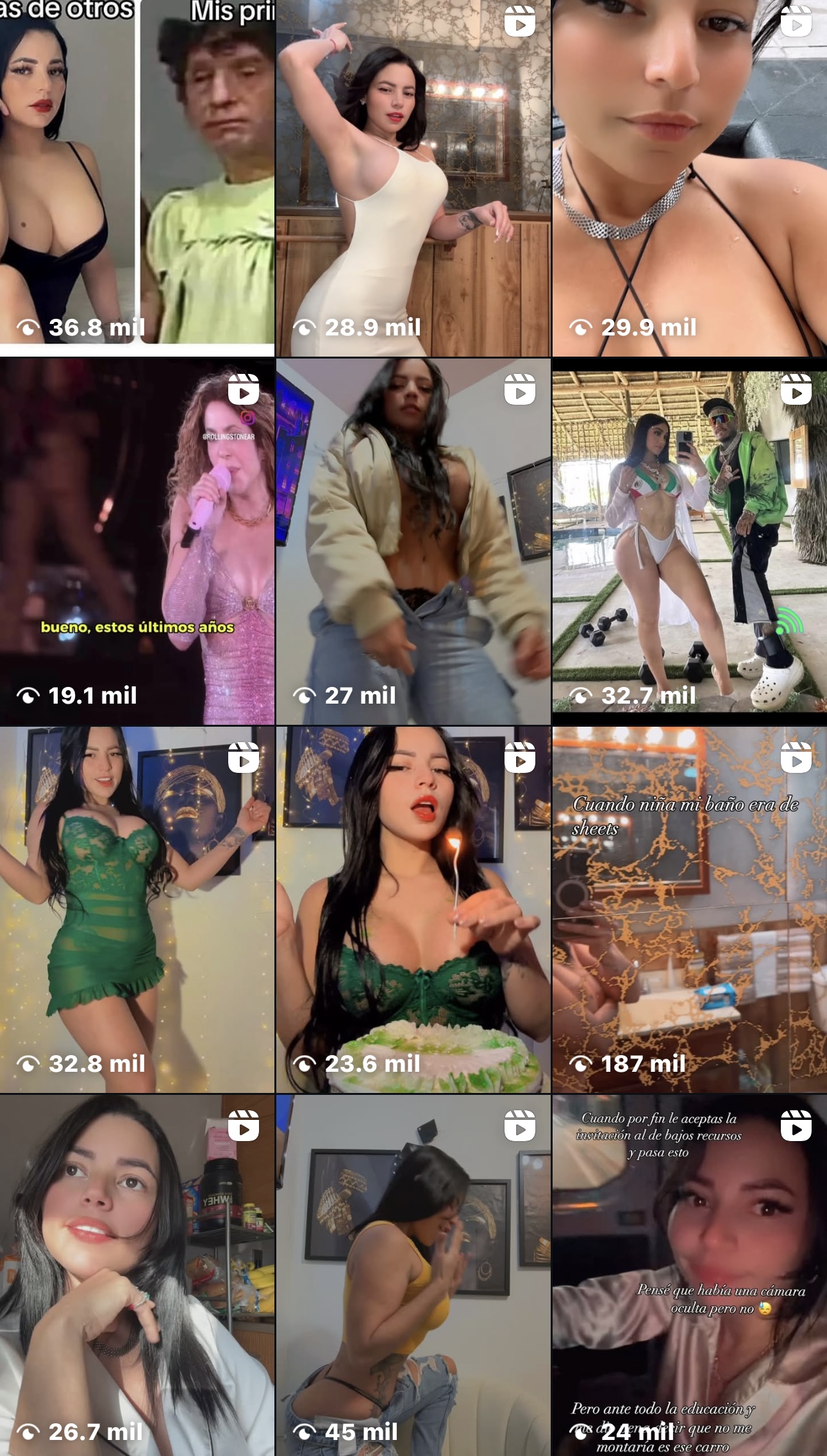Viewport: 827px width, 1456px height.
Task: Play the reel with 45 mil views
Action: pos(413,1276)
